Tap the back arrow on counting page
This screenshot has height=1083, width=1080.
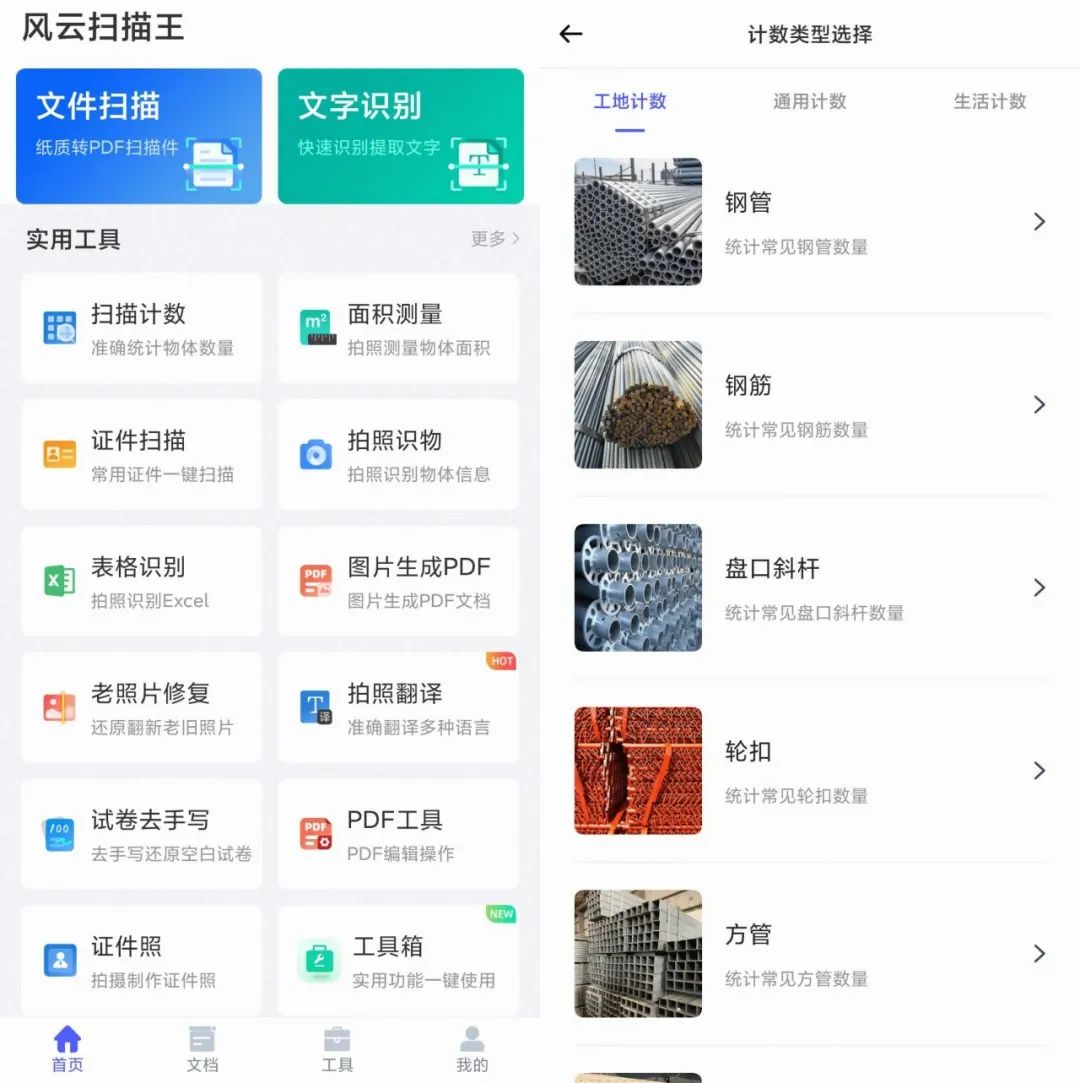tap(570, 33)
